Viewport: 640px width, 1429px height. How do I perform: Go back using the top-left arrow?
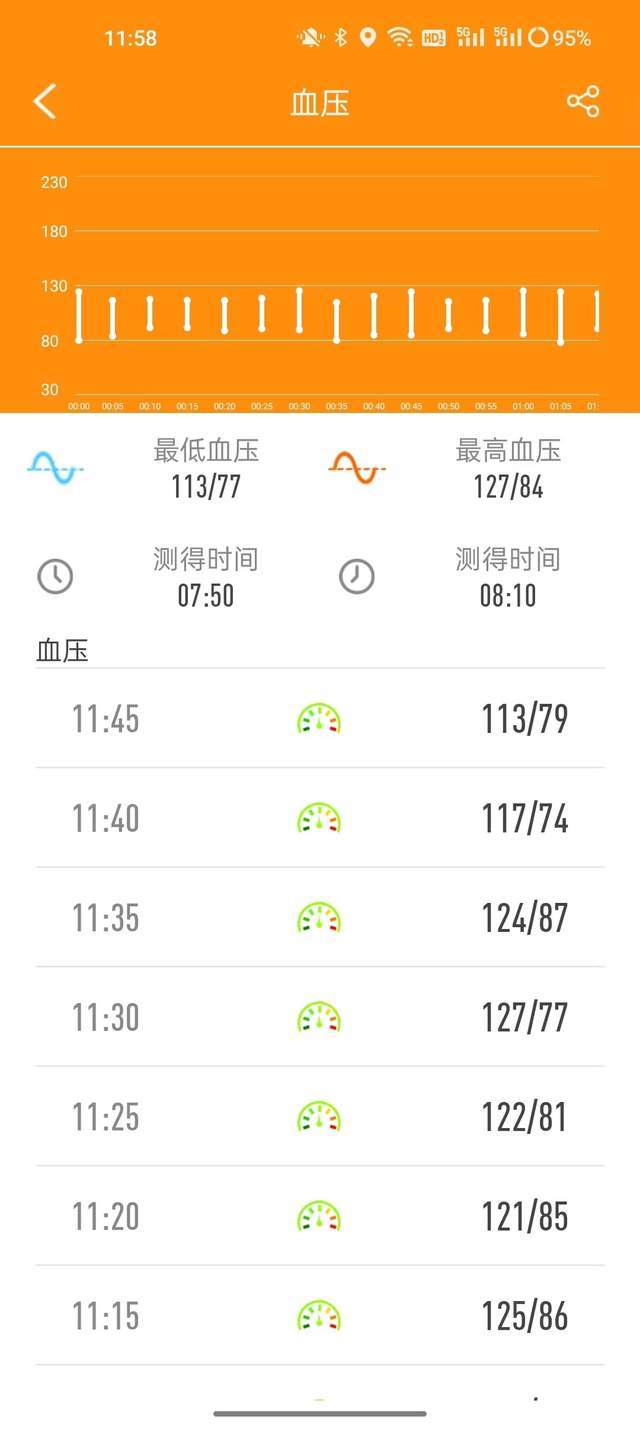45,102
